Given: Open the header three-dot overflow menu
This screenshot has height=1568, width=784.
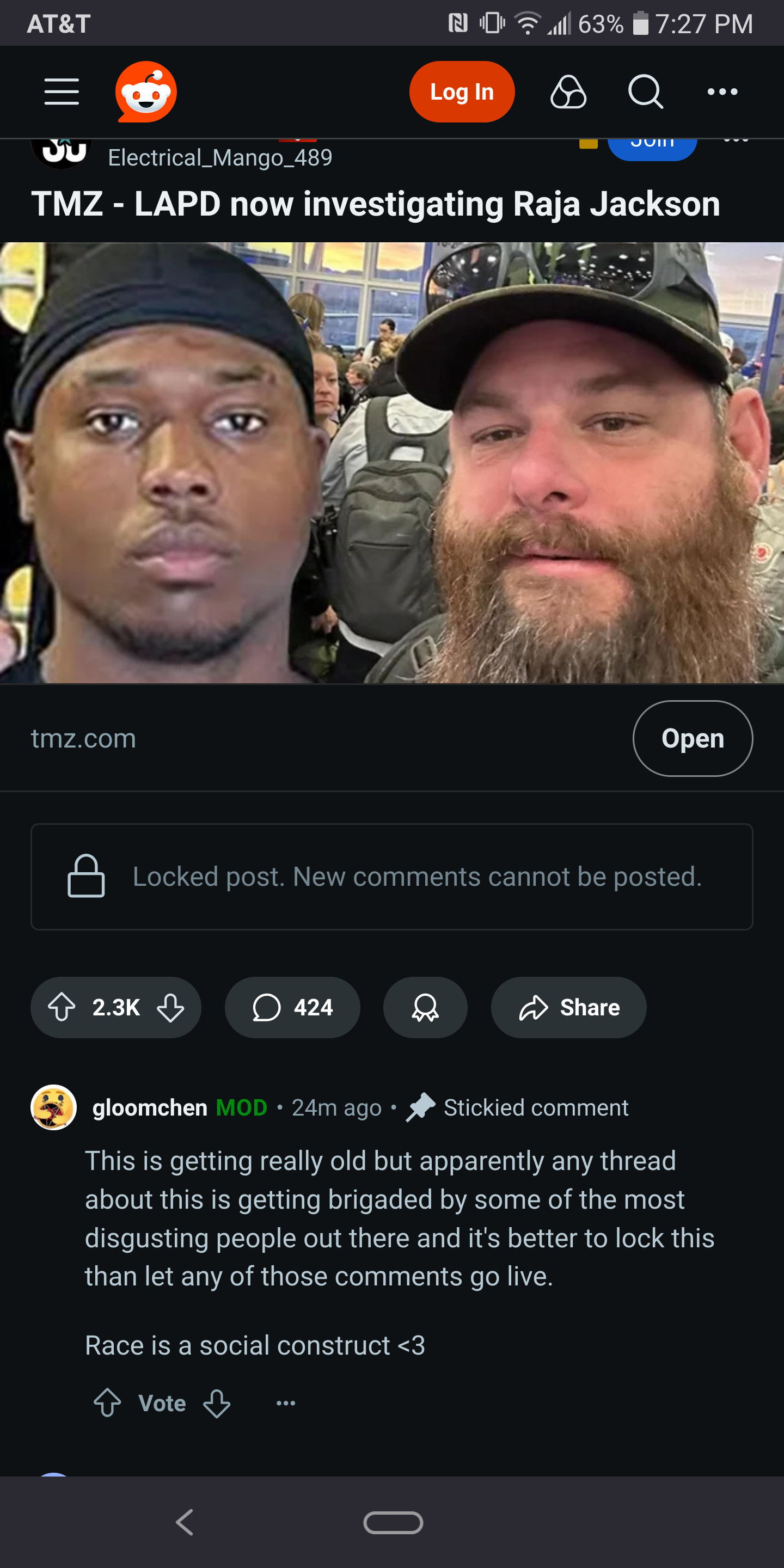Looking at the screenshot, I should coord(722,92).
